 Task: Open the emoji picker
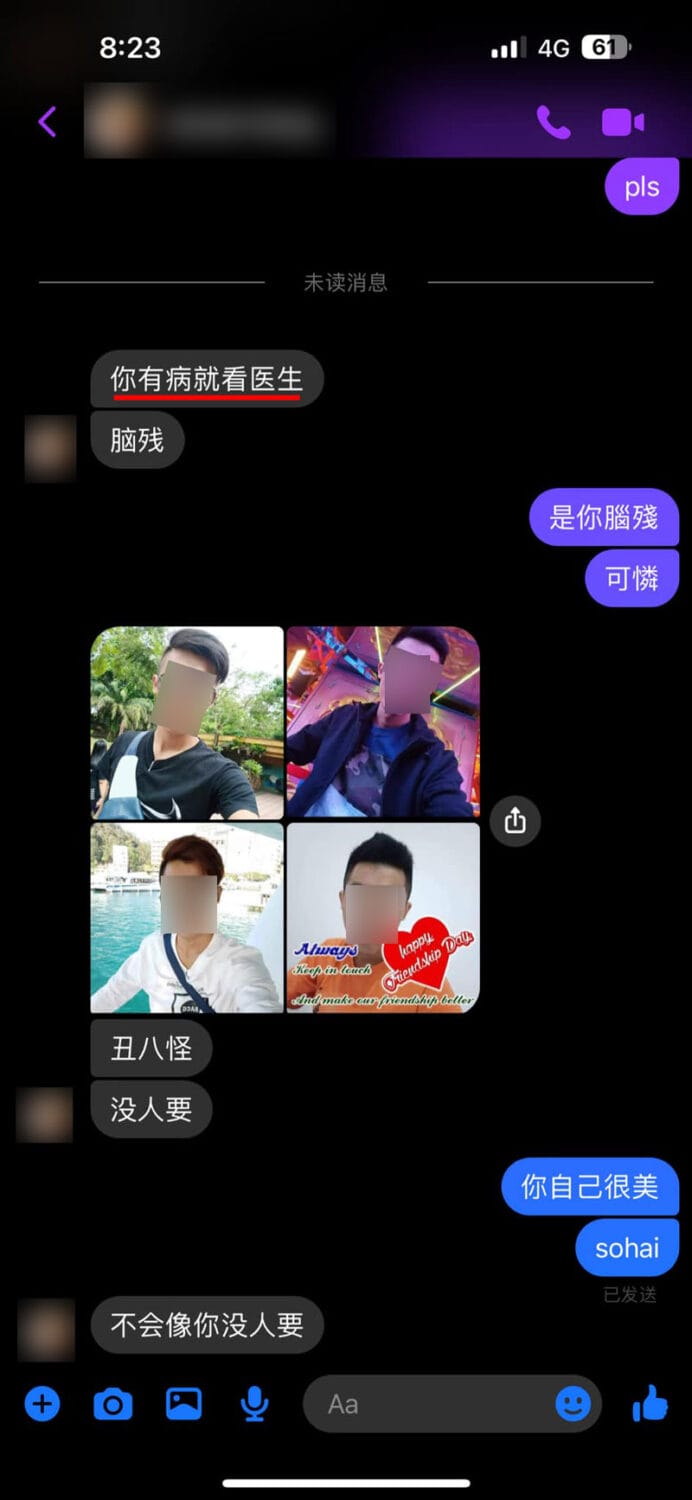point(573,1404)
